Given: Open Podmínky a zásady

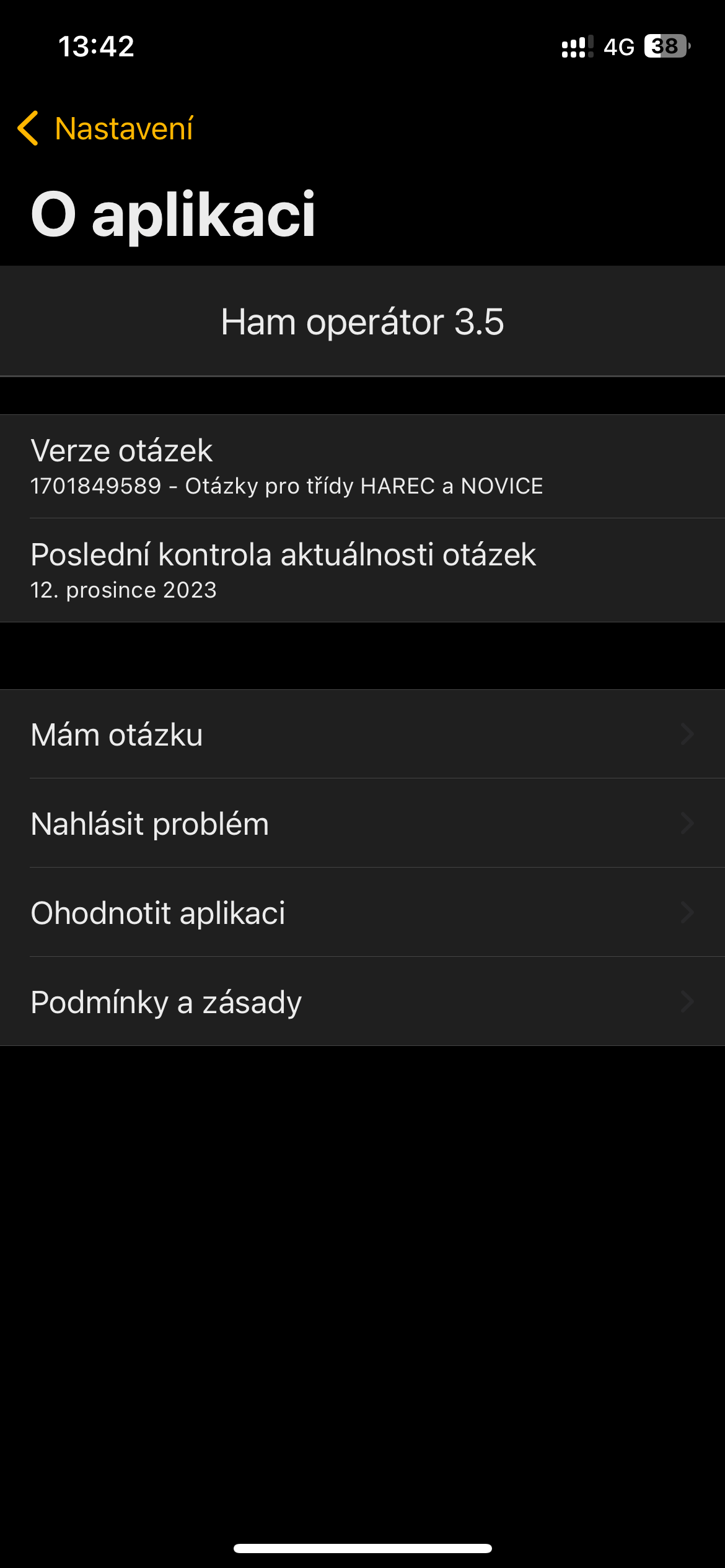Looking at the screenshot, I should [362, 1002].
